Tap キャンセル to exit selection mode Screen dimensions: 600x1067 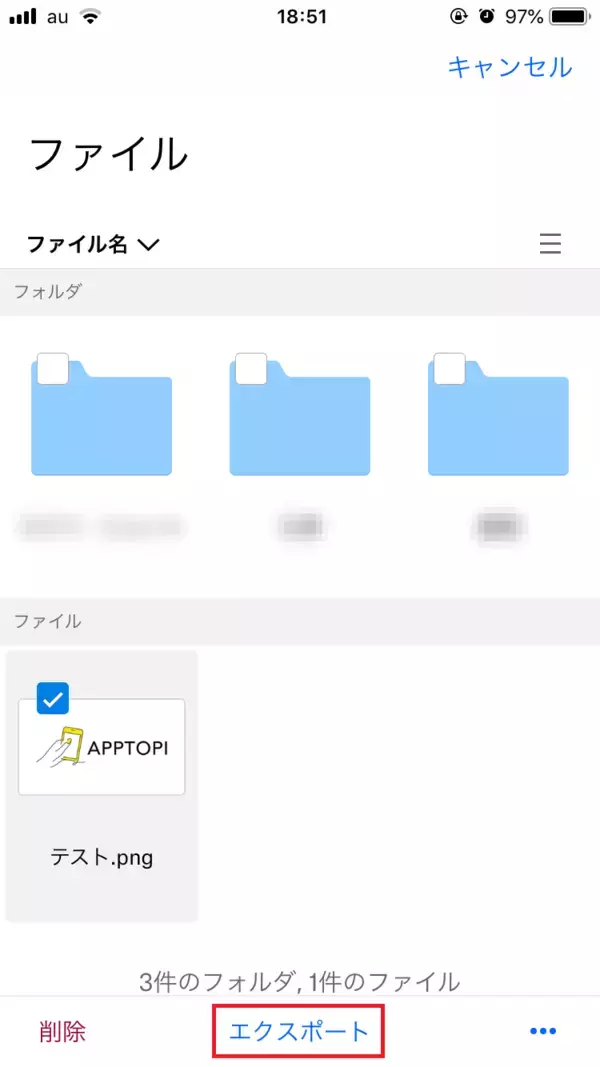(x=509, y=67)
